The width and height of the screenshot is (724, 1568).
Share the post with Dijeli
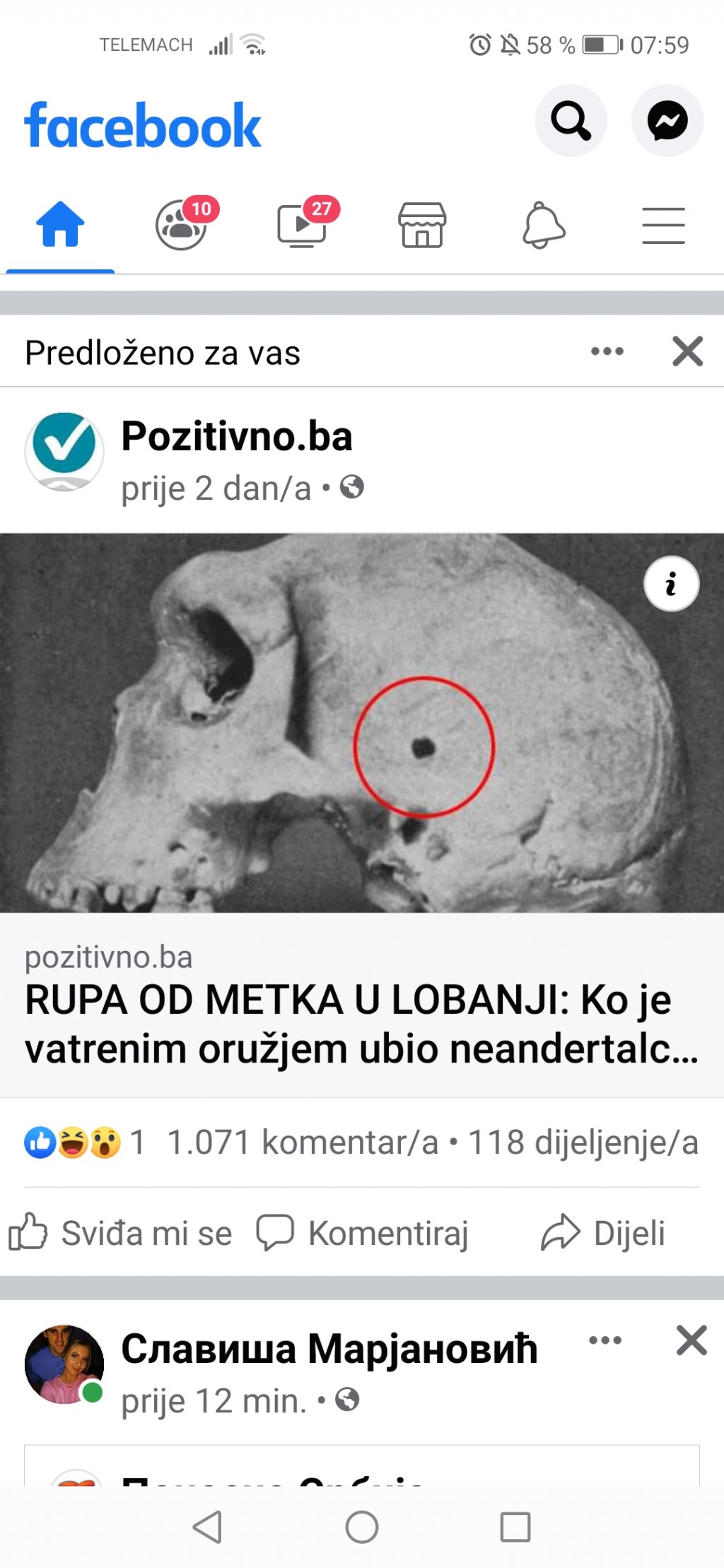603,1233
